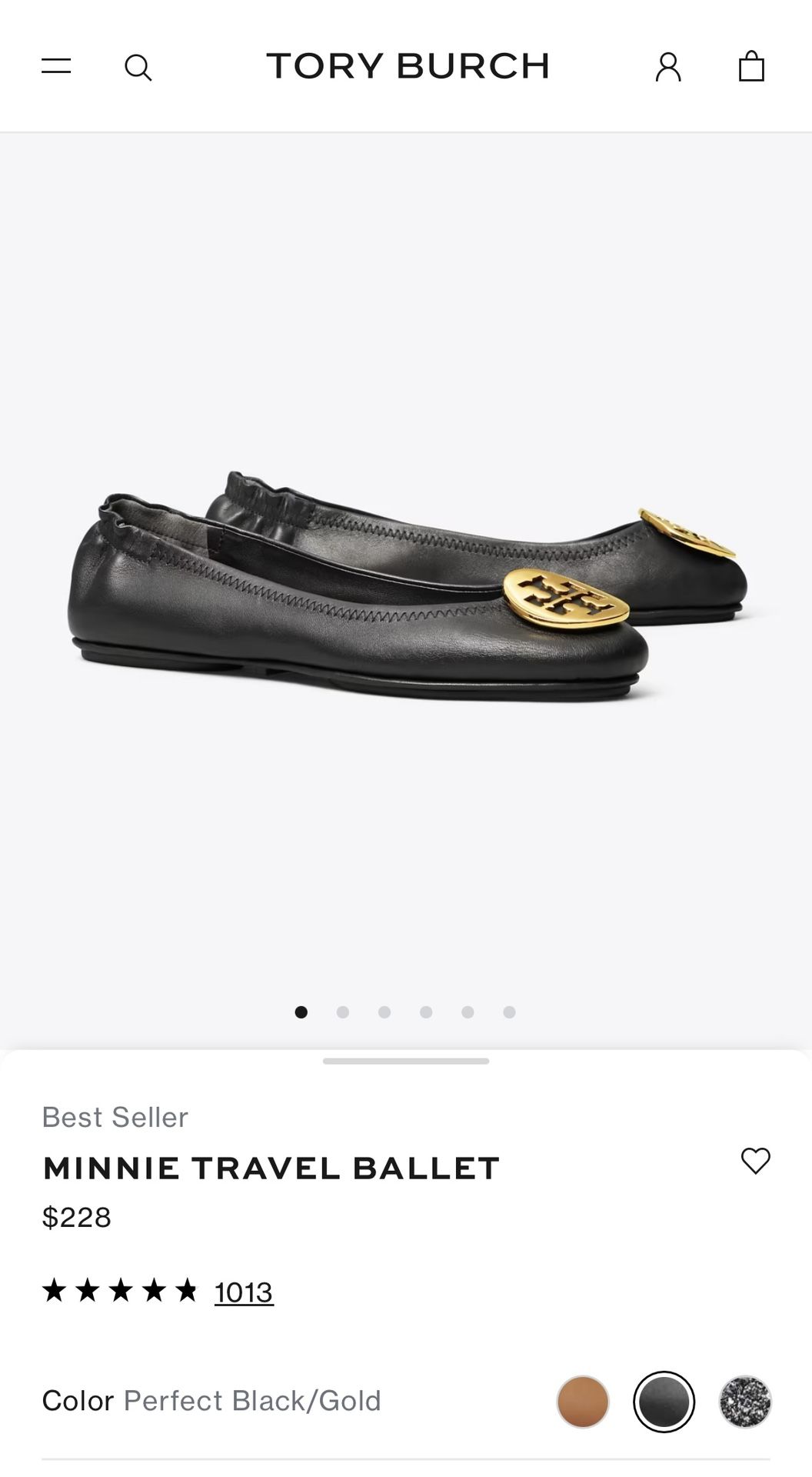View the shopping bag

(x=752, y=68)
